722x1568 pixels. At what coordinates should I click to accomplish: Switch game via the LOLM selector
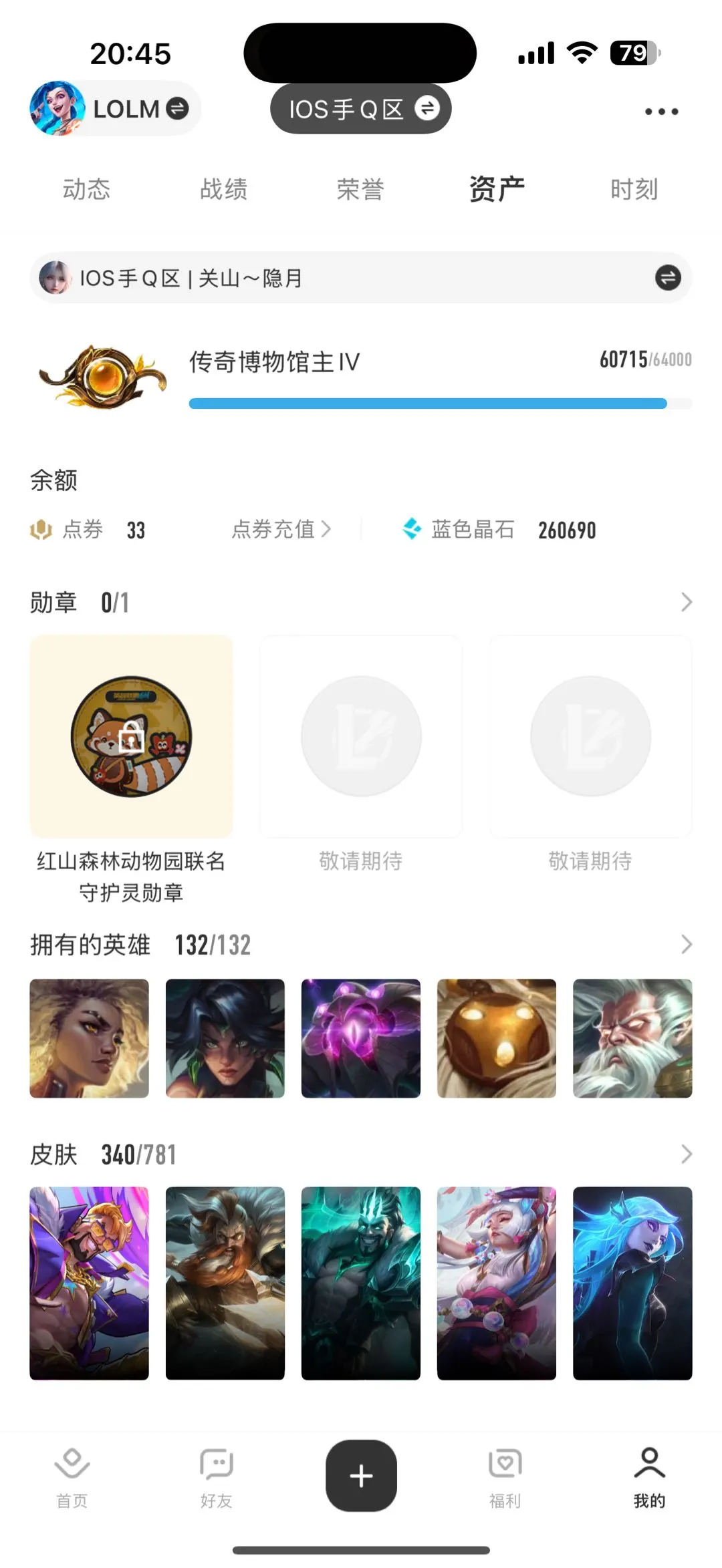[x=115, y=109]
